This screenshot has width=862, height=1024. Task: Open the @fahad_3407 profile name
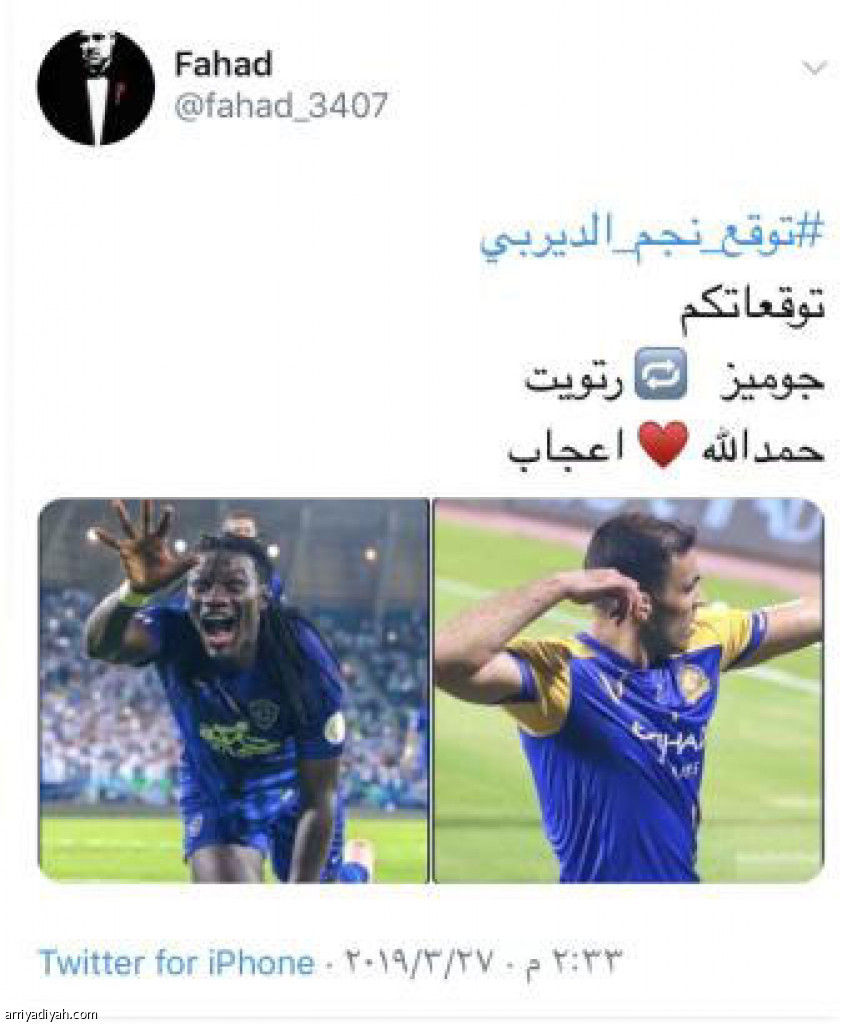coord(281,106)
